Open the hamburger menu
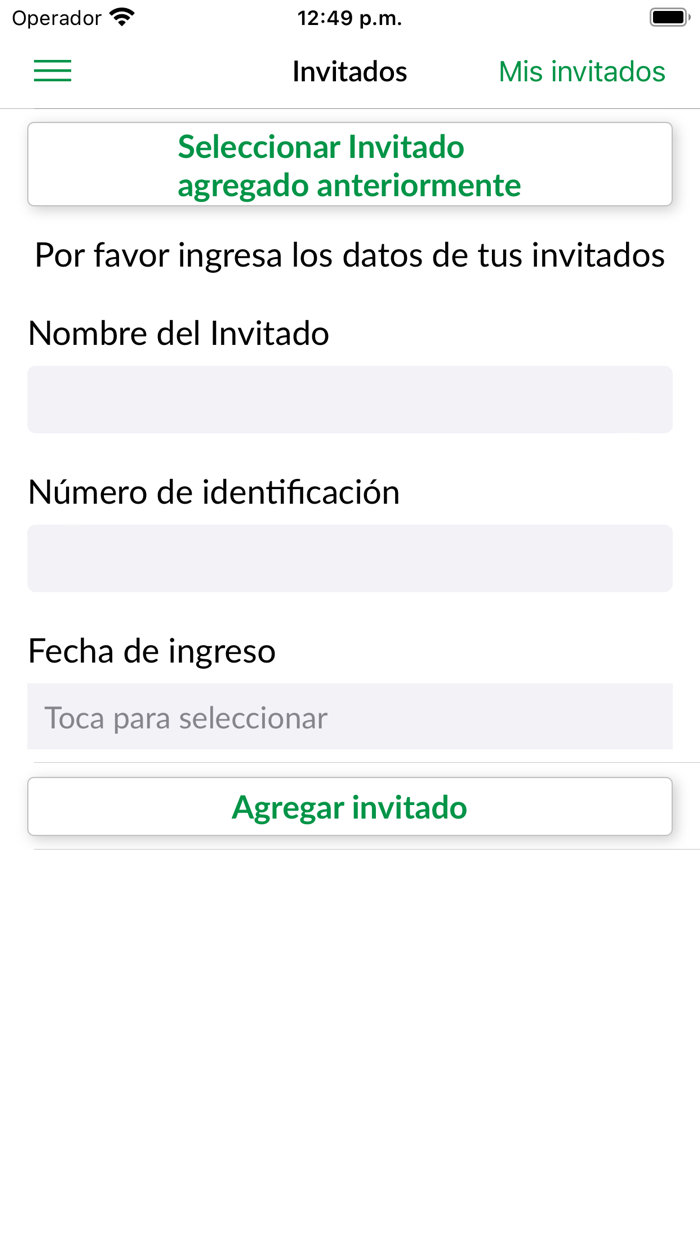This screenshot has width=700, height=1244. pos(53,71)
